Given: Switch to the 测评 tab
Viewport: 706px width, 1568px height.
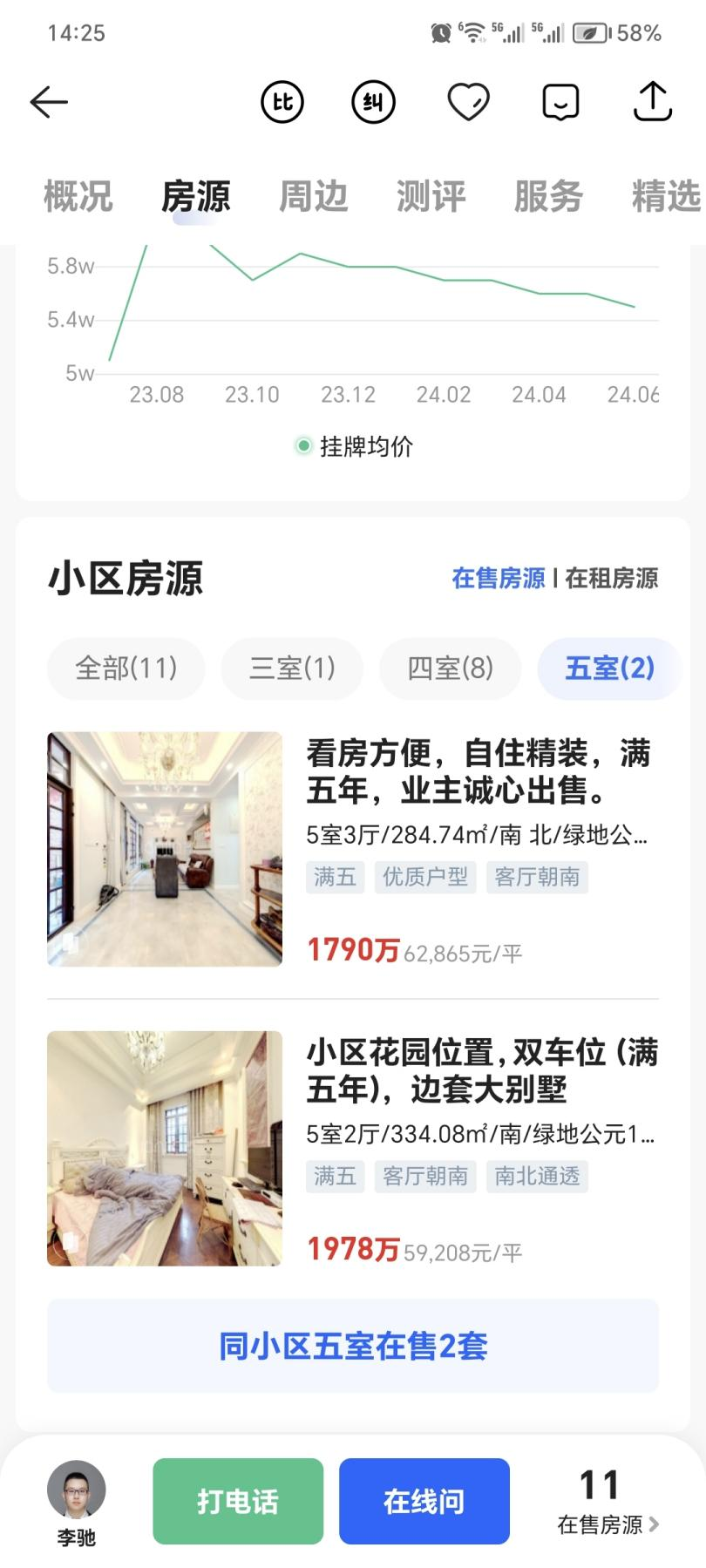Looking at the screenshot, I should [431, 196].
